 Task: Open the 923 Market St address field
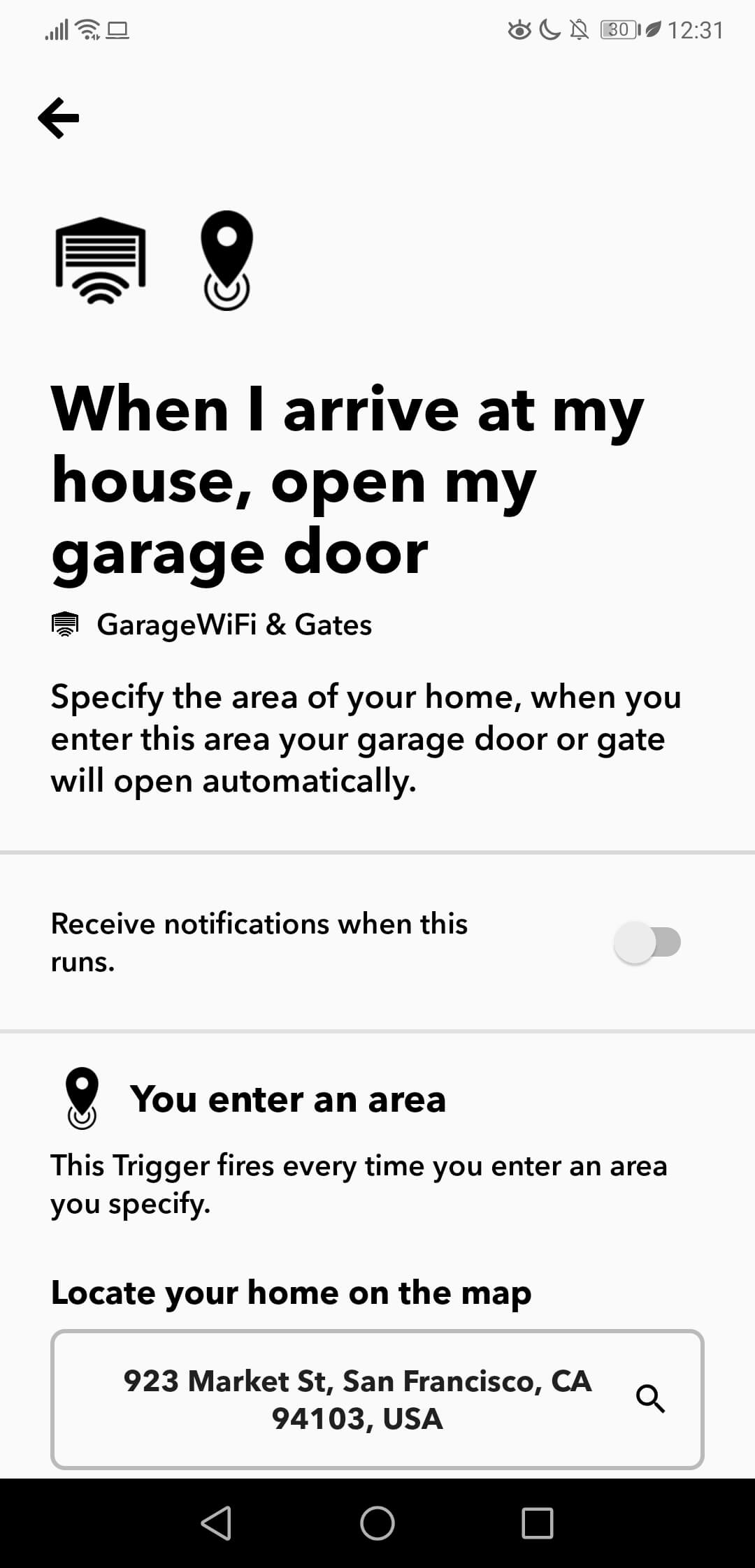click(x=377, y=1399)
